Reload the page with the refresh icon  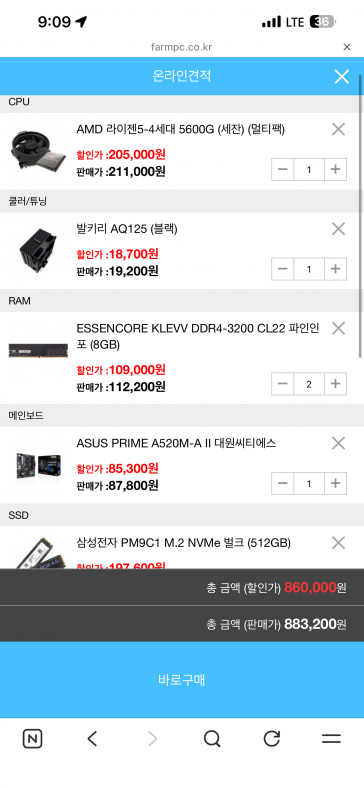coord(272,739)
